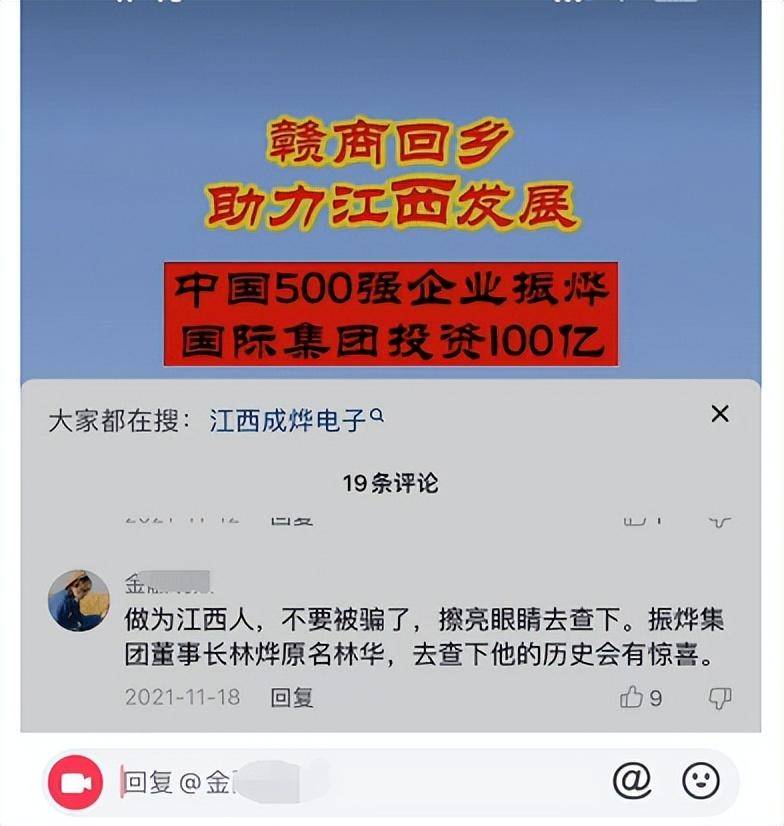Mention someone with the @ icon
The height and width of the screenshot is (826, 784).
[632, 780]
